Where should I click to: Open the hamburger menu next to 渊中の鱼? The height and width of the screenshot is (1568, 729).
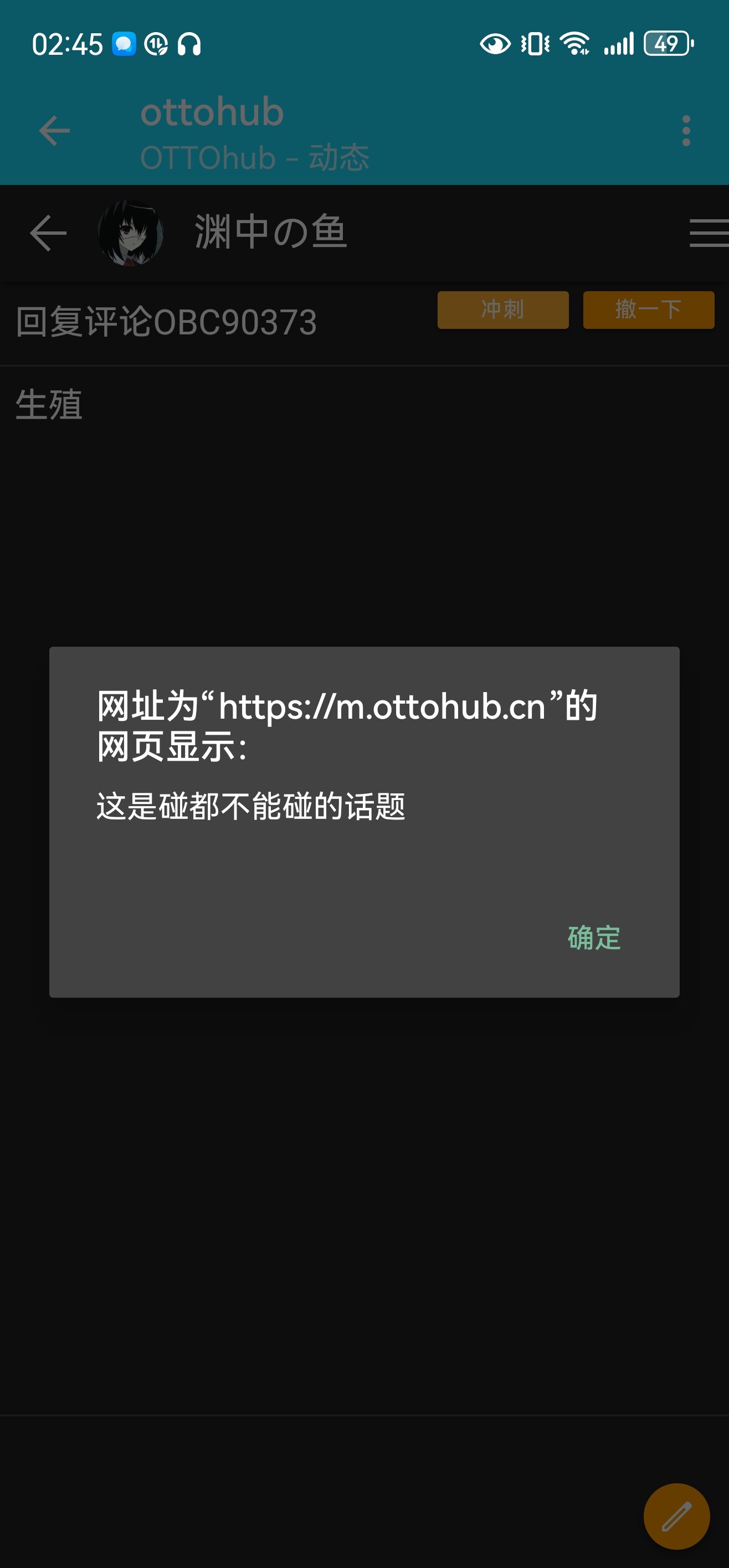[x=709, y=233]
